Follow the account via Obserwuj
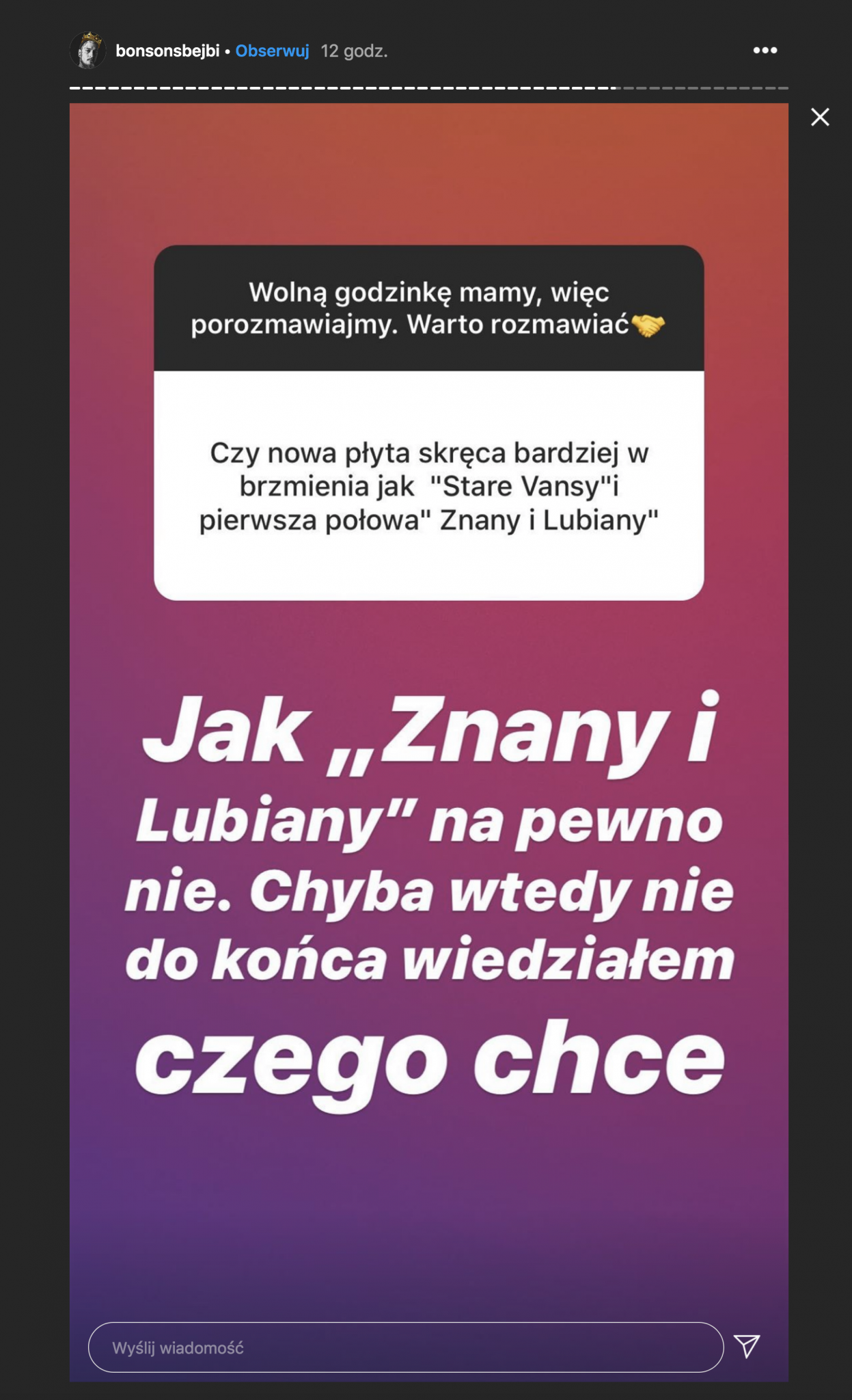 click(272, 51)
